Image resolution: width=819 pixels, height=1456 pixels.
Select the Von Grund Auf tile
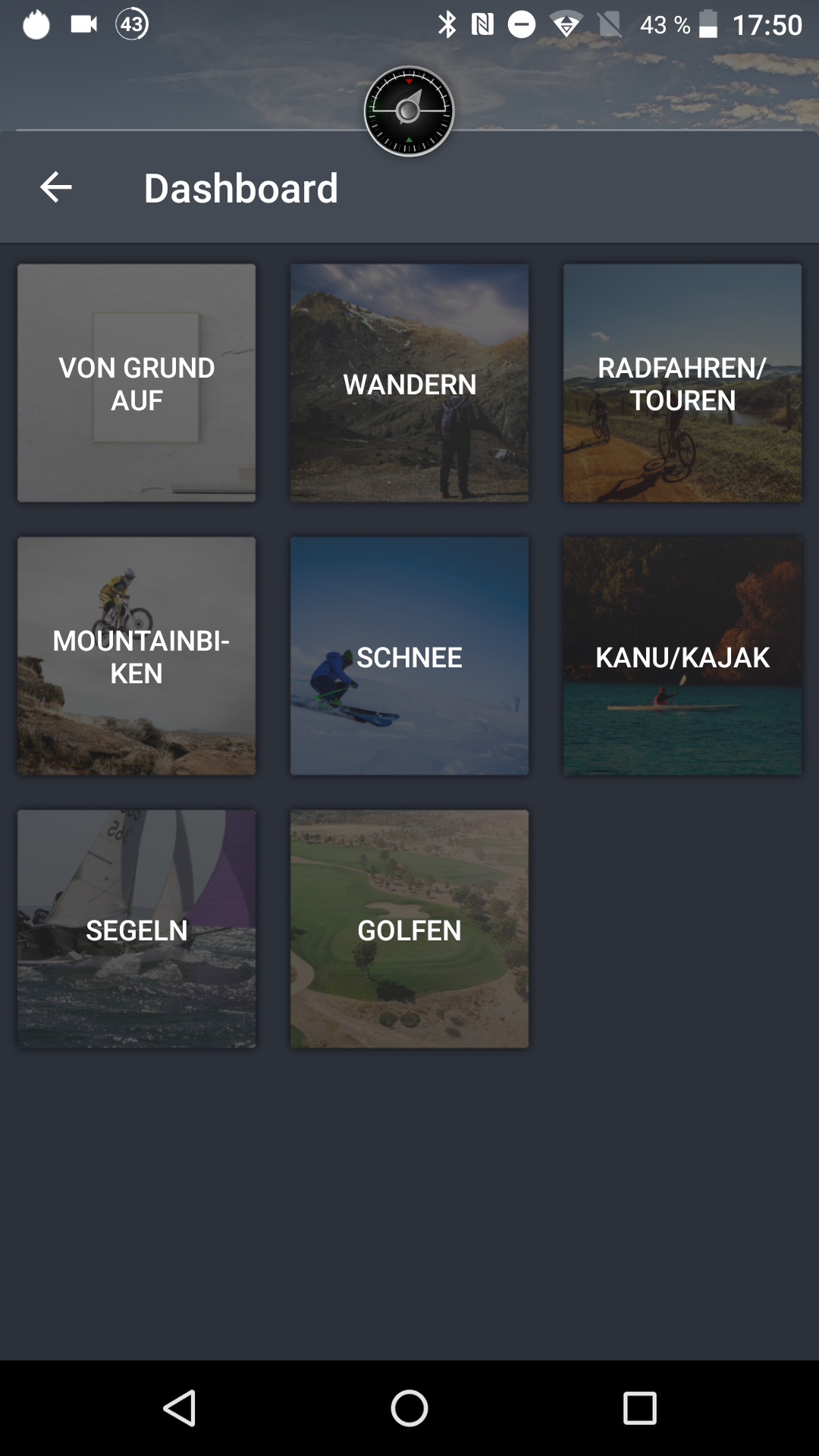point(136,383)
